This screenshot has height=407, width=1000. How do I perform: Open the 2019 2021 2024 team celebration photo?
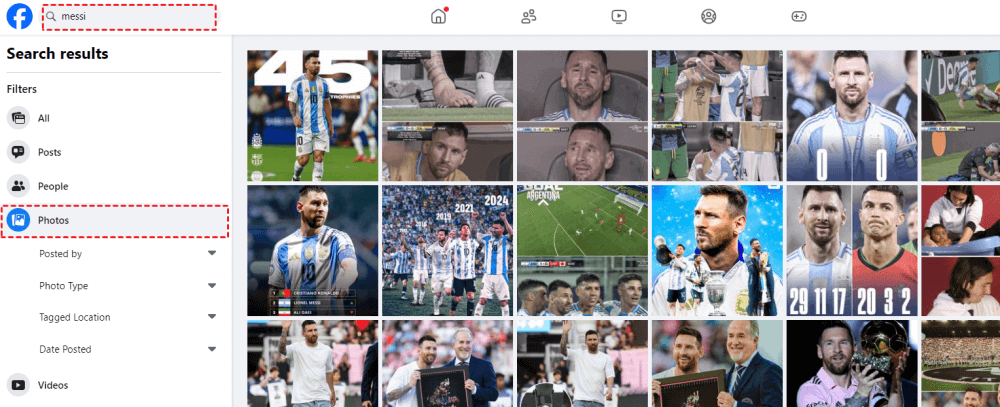(x=447, y=250)
